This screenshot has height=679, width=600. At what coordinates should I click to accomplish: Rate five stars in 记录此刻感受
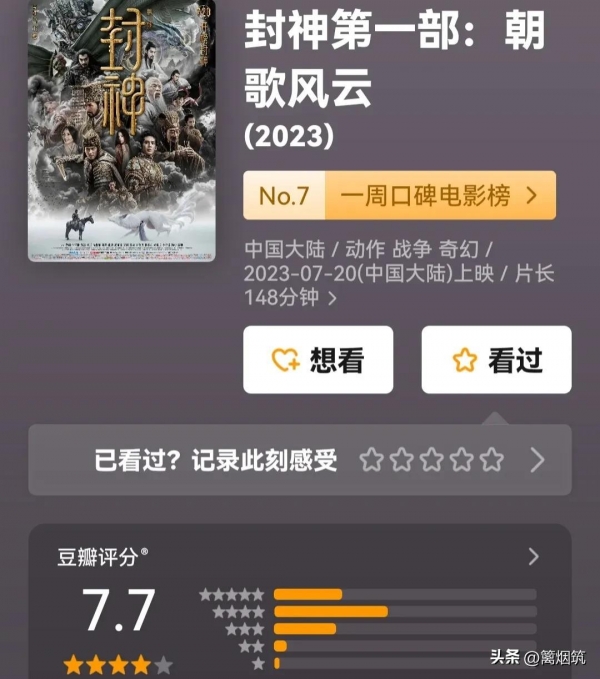[491, 460]
